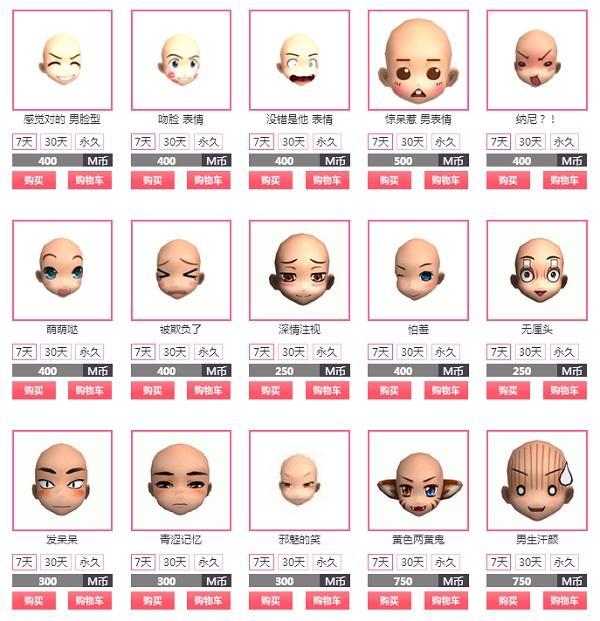The image size is (600, 621).
Task: Choose 永久 for 惊呆惹 男表情
Action: click(445, 142)
